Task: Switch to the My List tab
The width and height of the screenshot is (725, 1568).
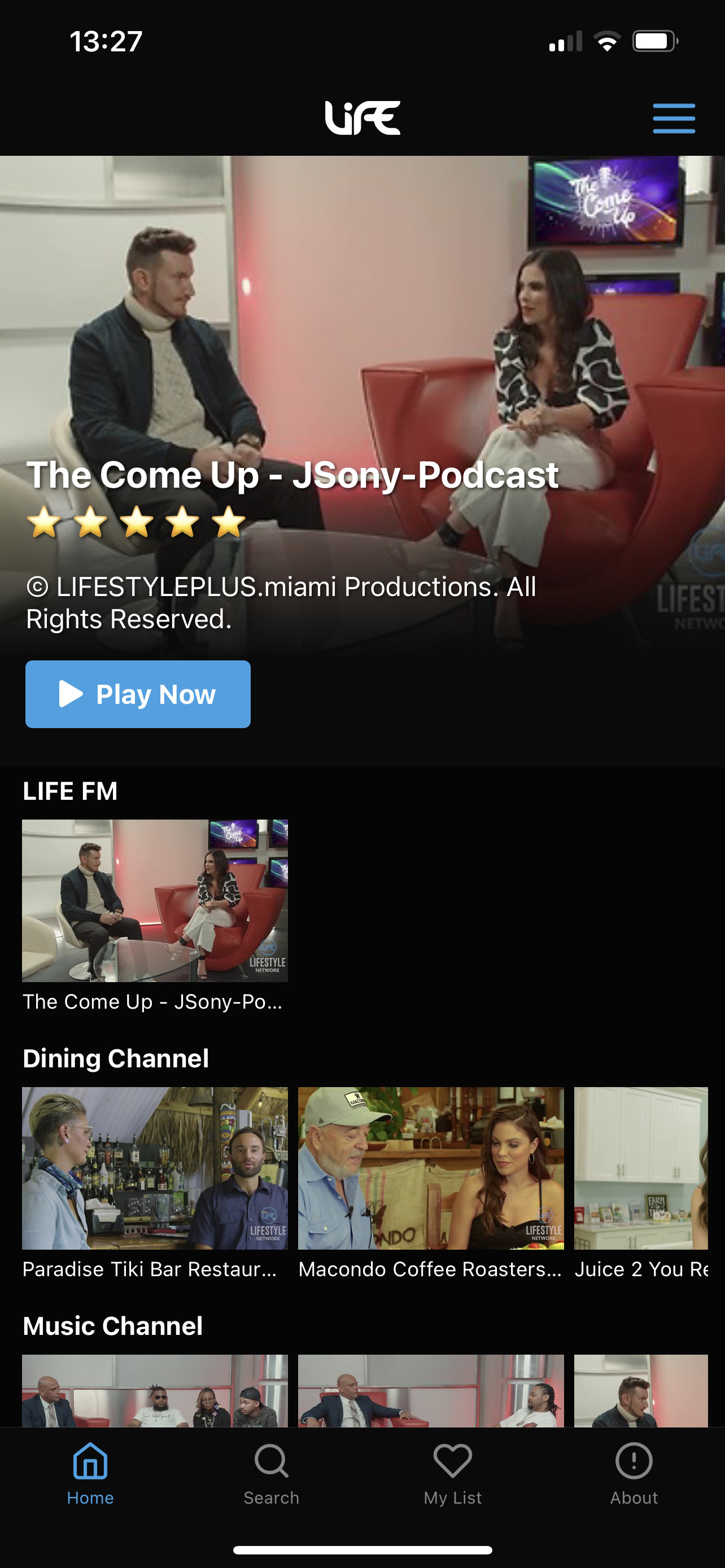Action: (x=453, y=1474)
